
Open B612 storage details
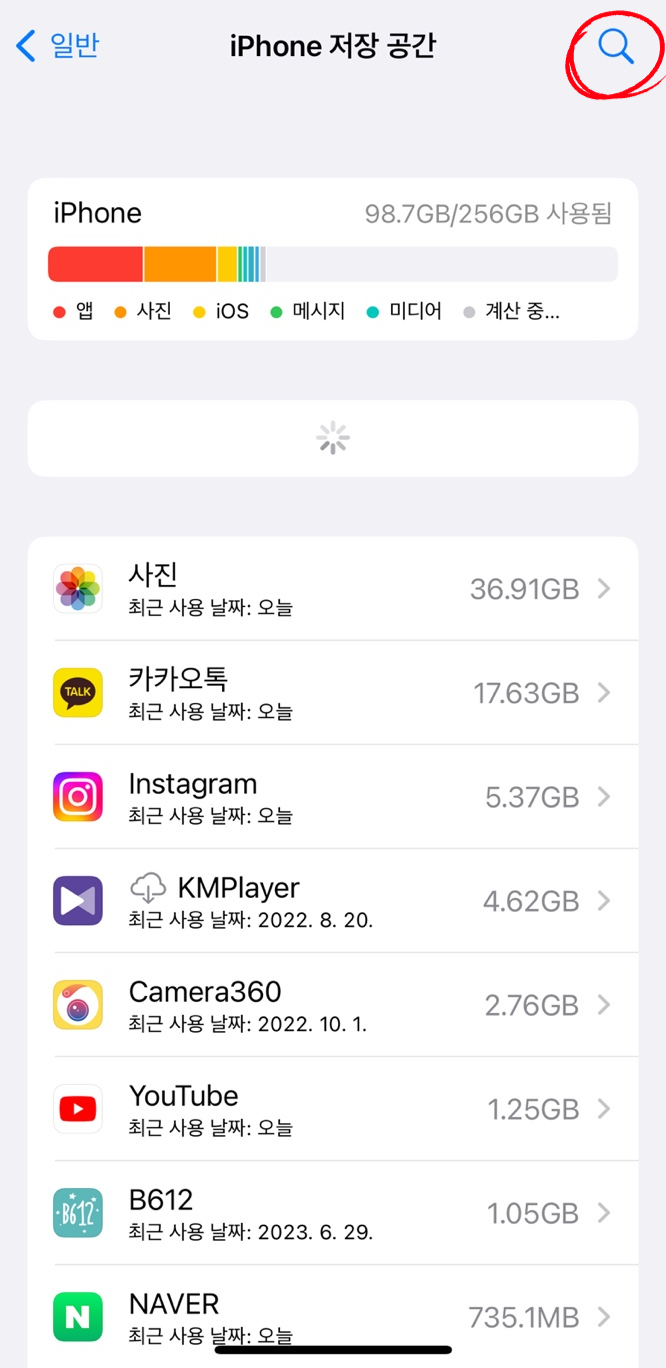[332, 1213]
